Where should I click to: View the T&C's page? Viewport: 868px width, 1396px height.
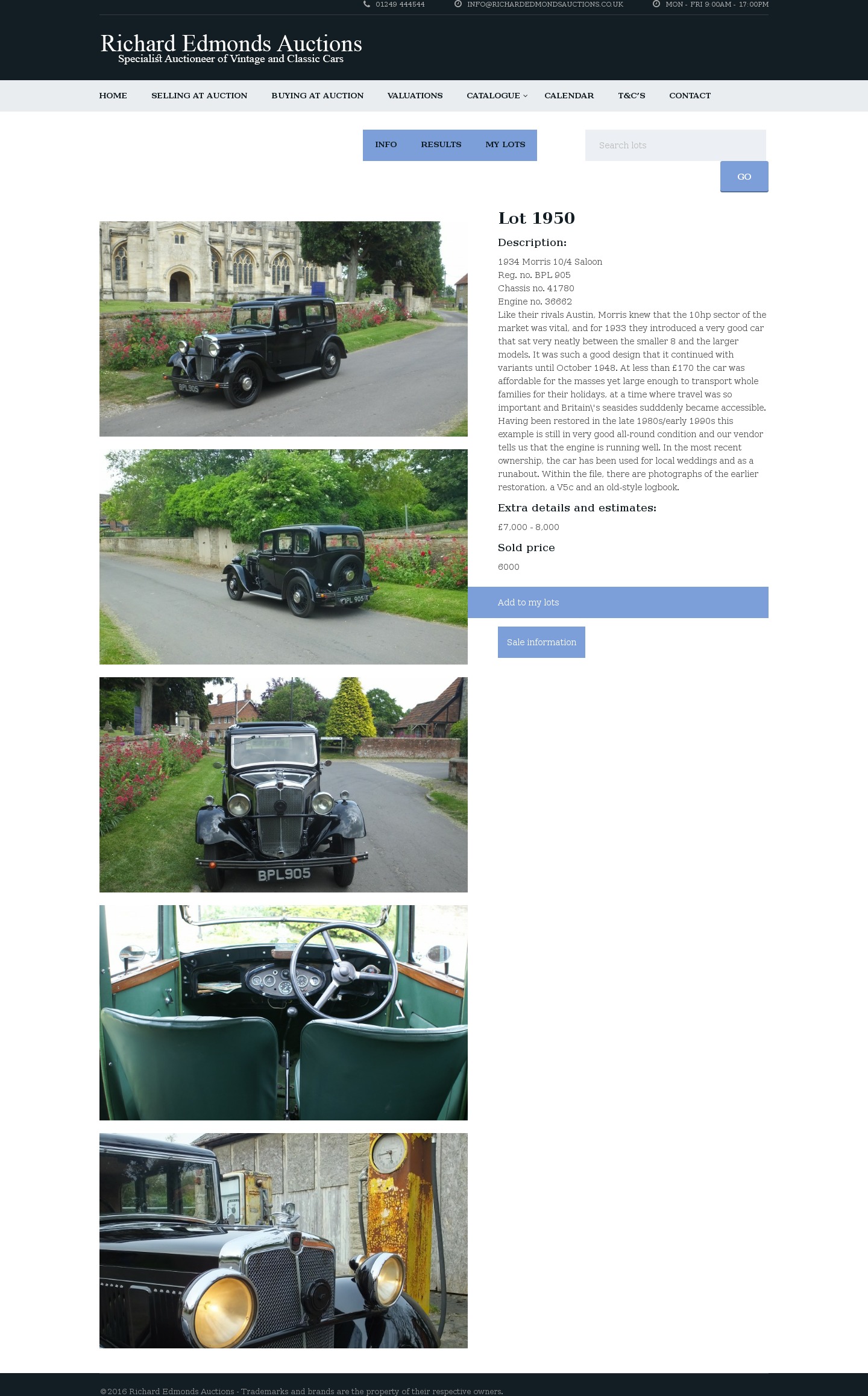click(x=631, y=95)
